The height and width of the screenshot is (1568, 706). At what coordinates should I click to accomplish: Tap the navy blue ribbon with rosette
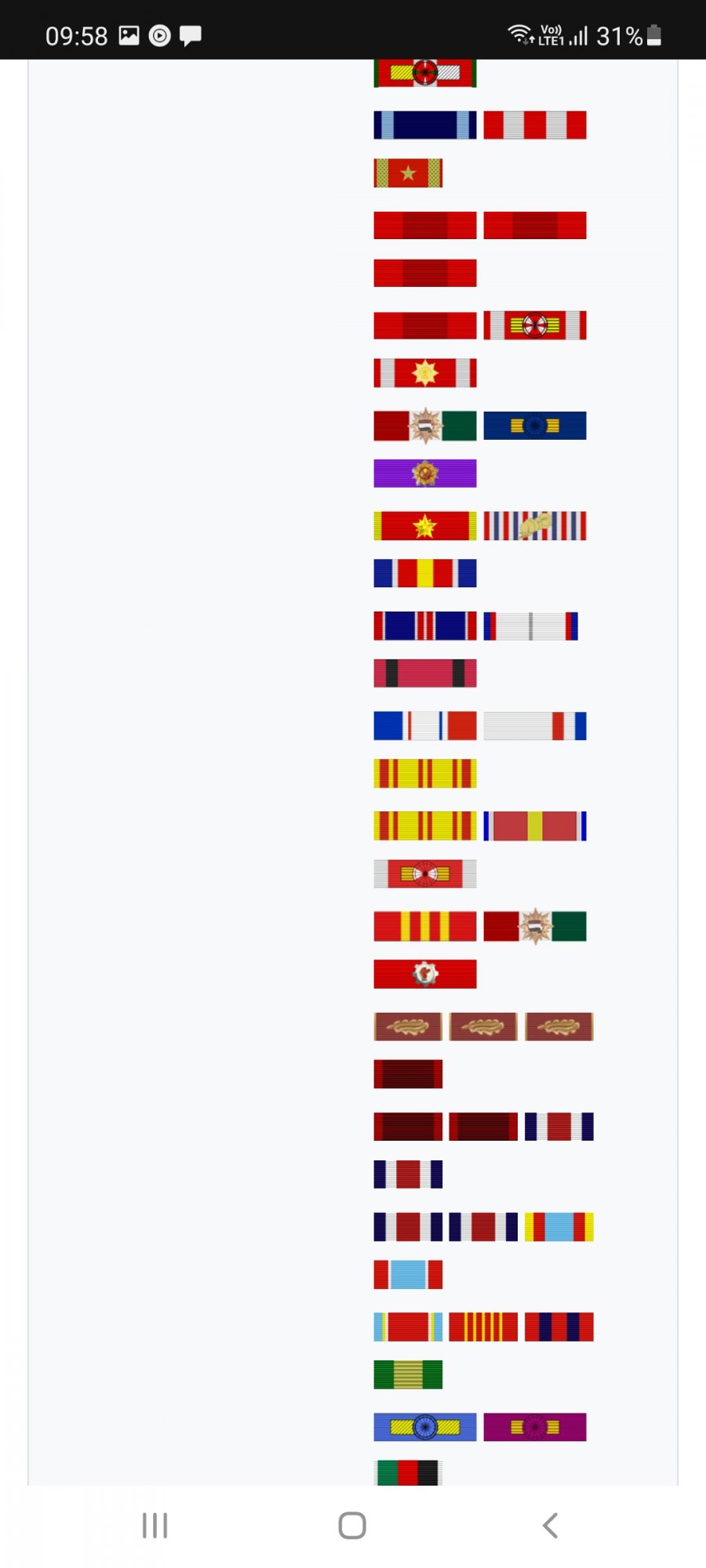[534, 426]
